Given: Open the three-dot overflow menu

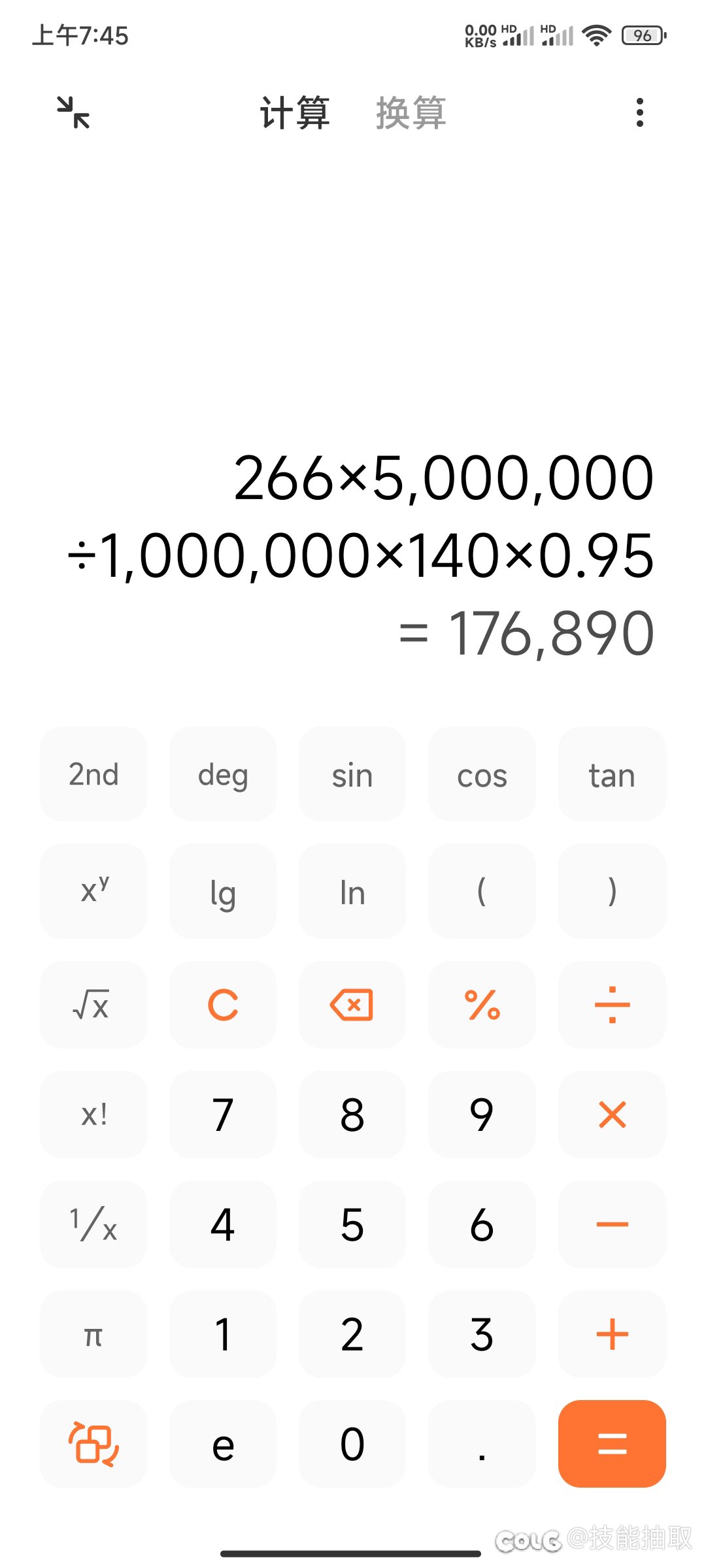Looking at the screenshot, I should 639,112.
